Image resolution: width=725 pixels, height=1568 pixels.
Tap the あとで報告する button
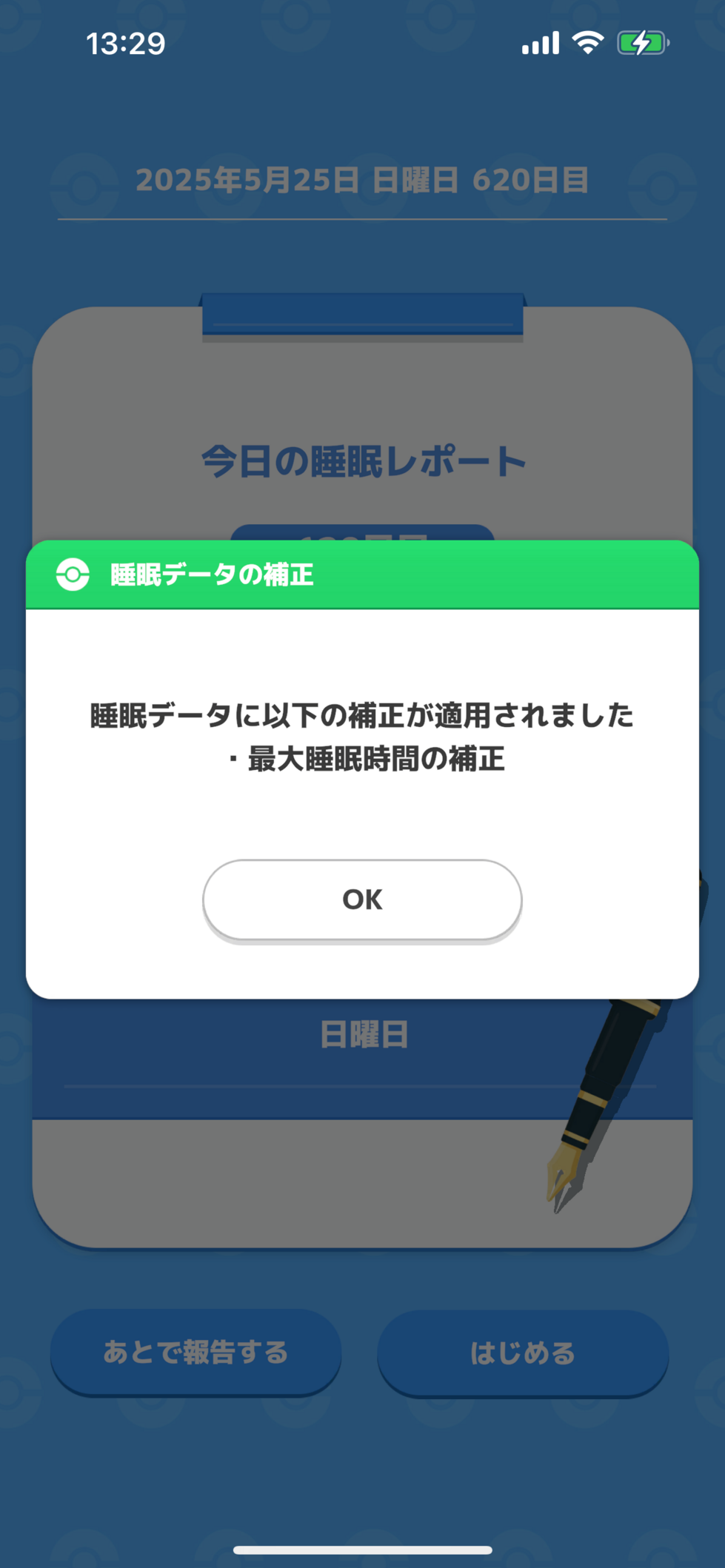point(196,1352)
